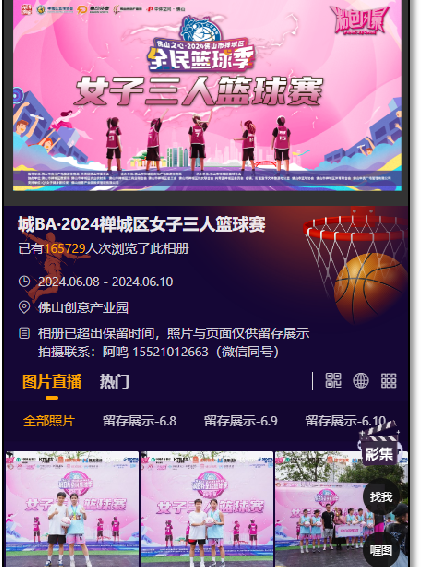Tap the 喔图 floating button
The height and width of the screenshot is (567, 422).
tap(381, 550)
